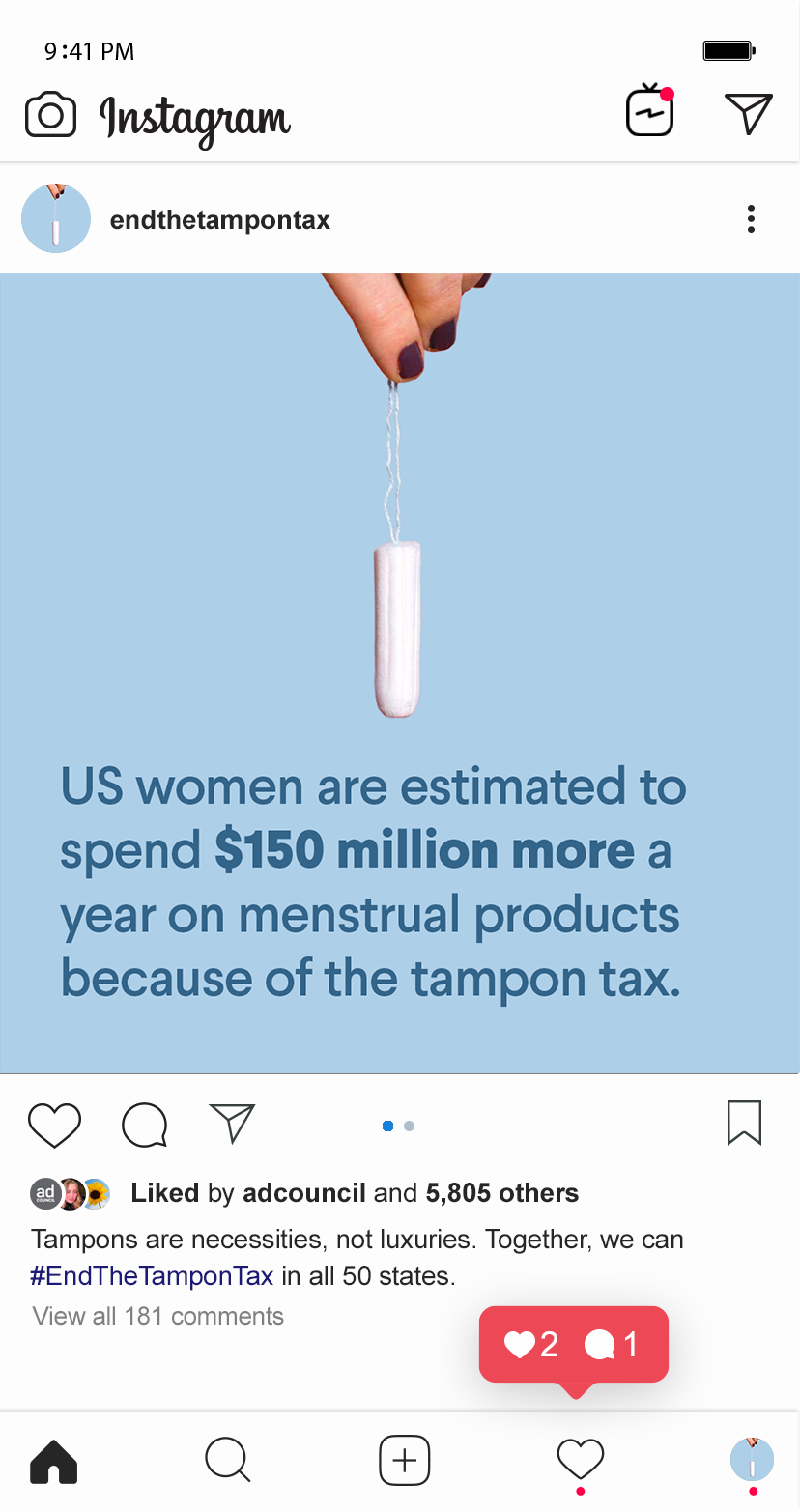The width and height of the screenshot is (800, 1512).
Task: Open the camera from the top bar
Action: [50, 116]
